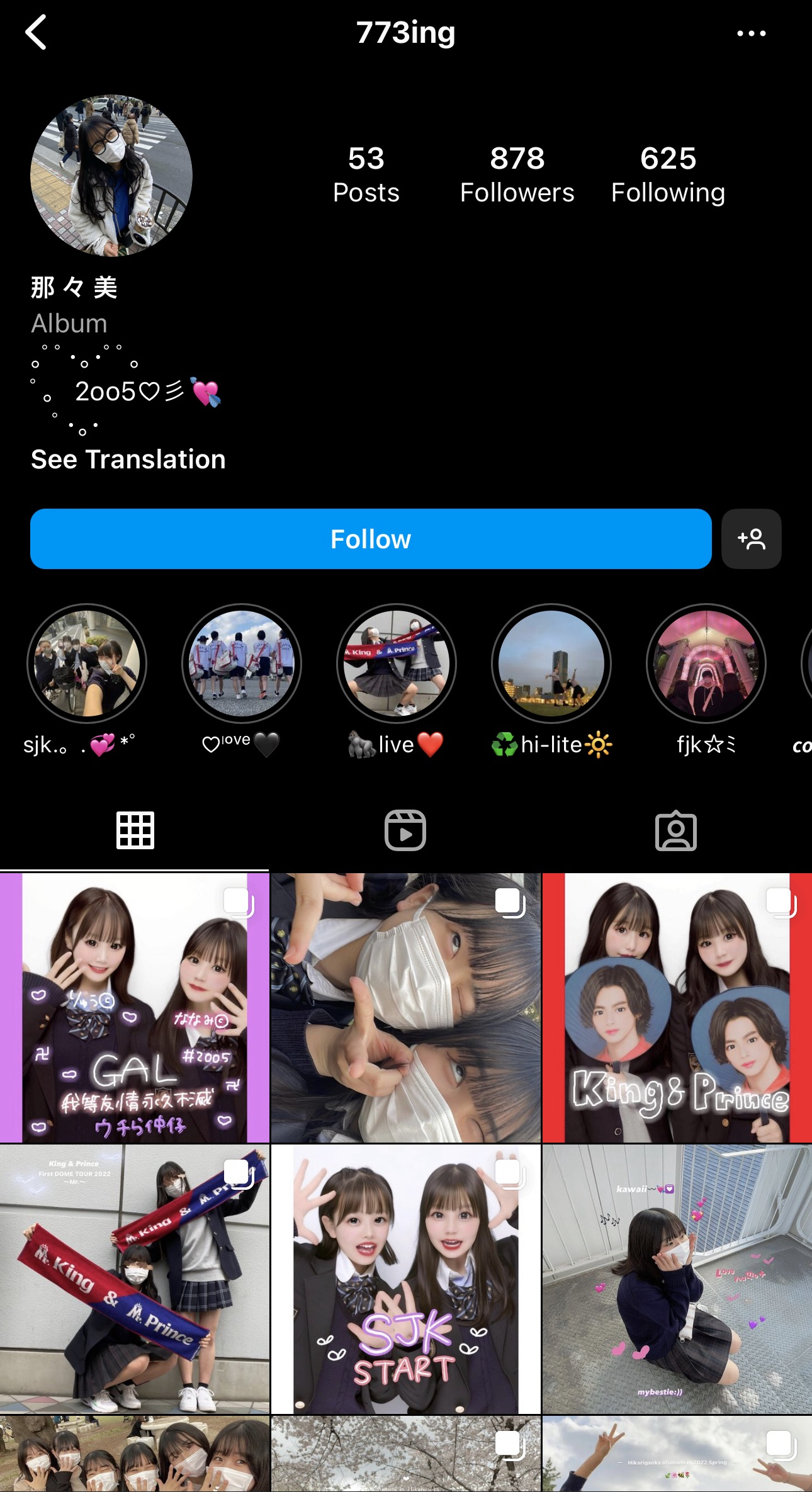The image size is (812, 1492).
Task: Switch to the Reels tab
Action: pyautogui.click(x=405, y=831)
